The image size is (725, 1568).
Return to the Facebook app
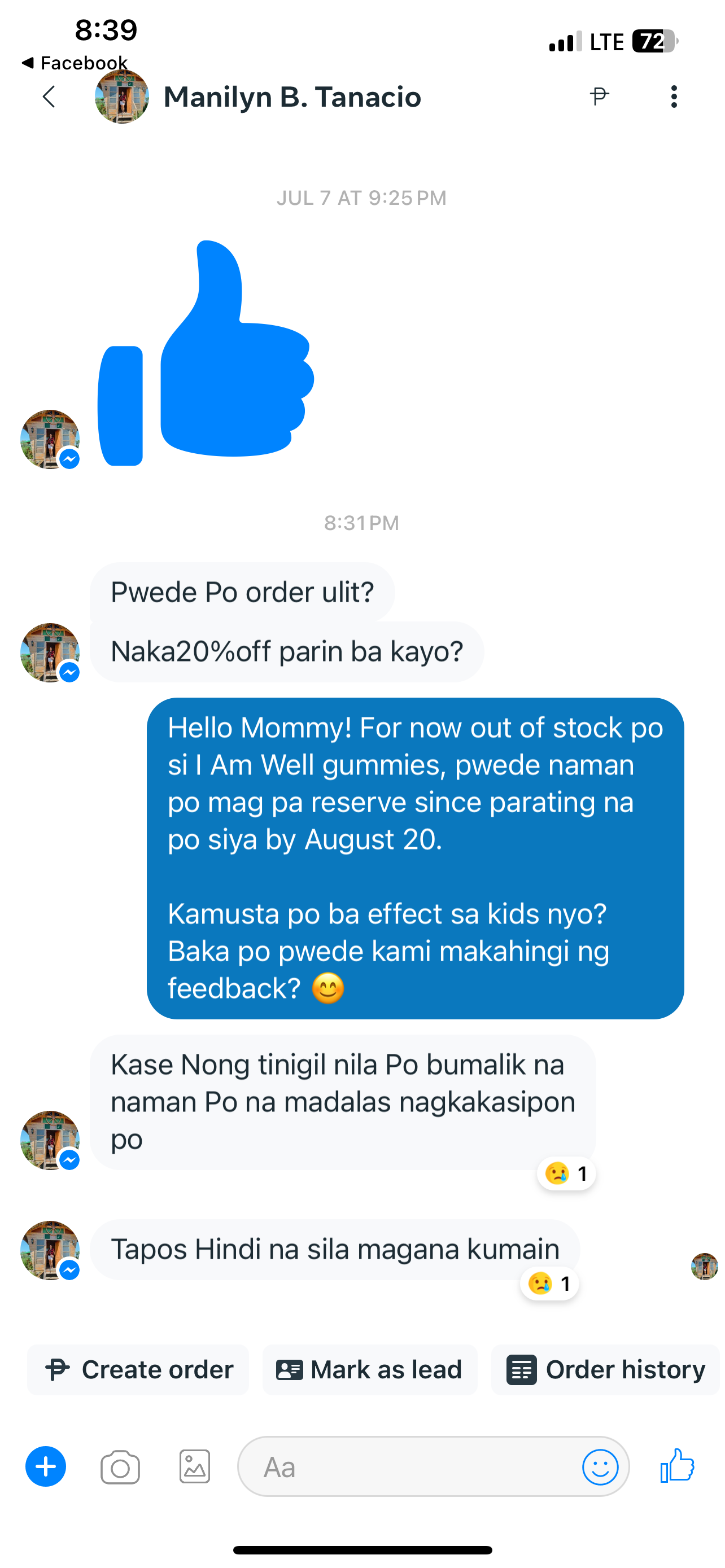coord(75,63)
